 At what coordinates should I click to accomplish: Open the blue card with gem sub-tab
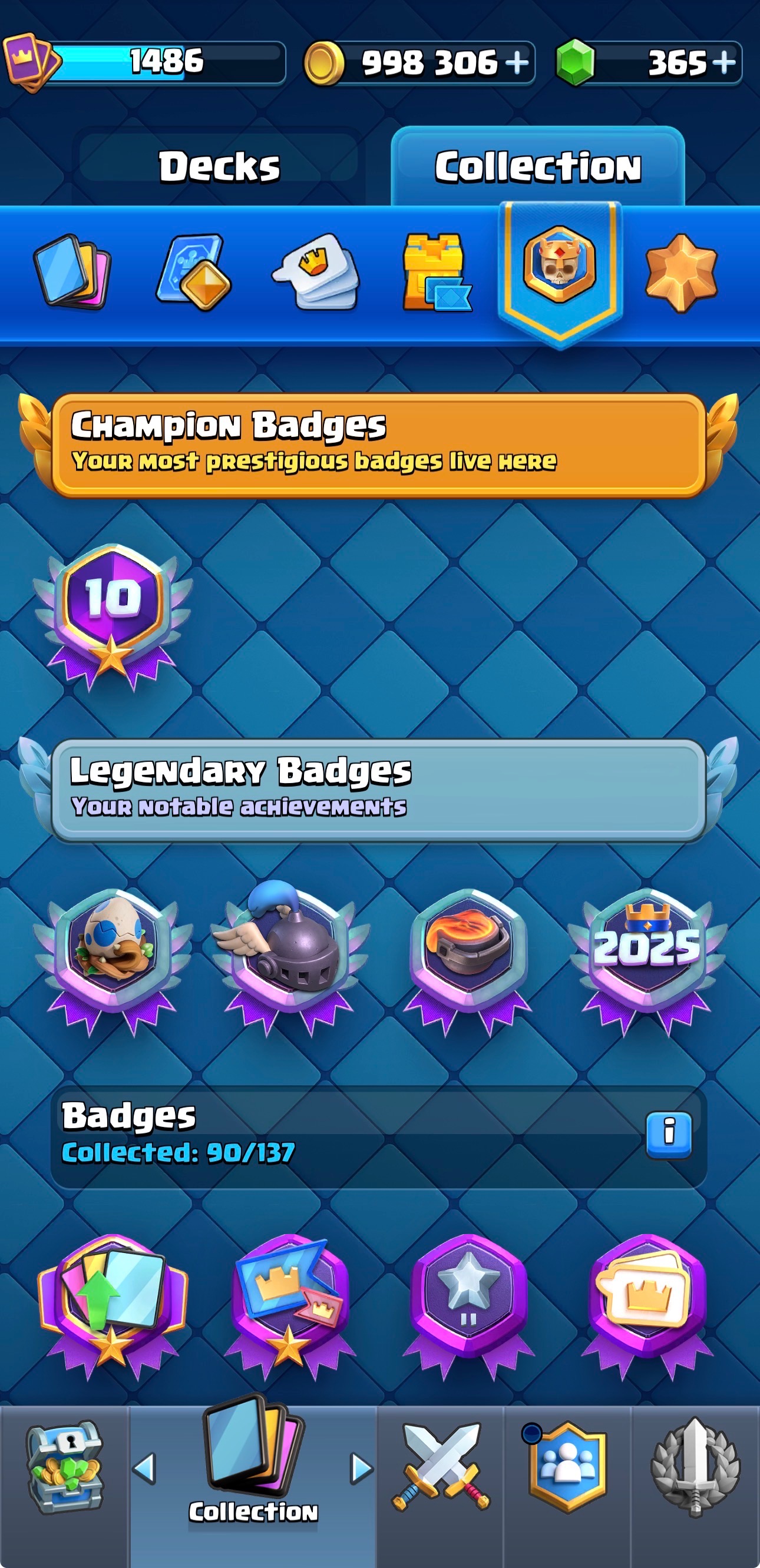click(x=194, y=272)
